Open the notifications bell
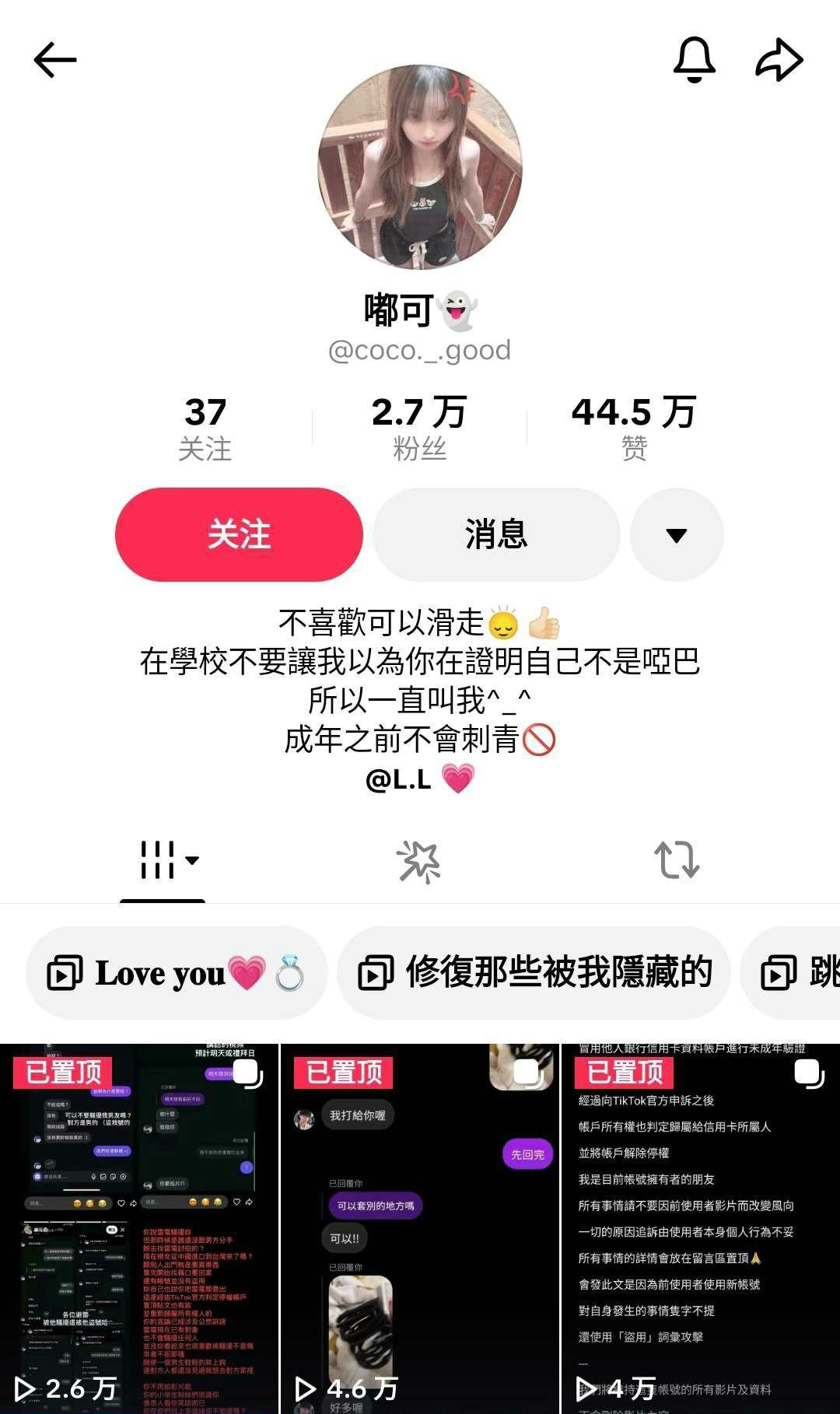 (694, 60)
